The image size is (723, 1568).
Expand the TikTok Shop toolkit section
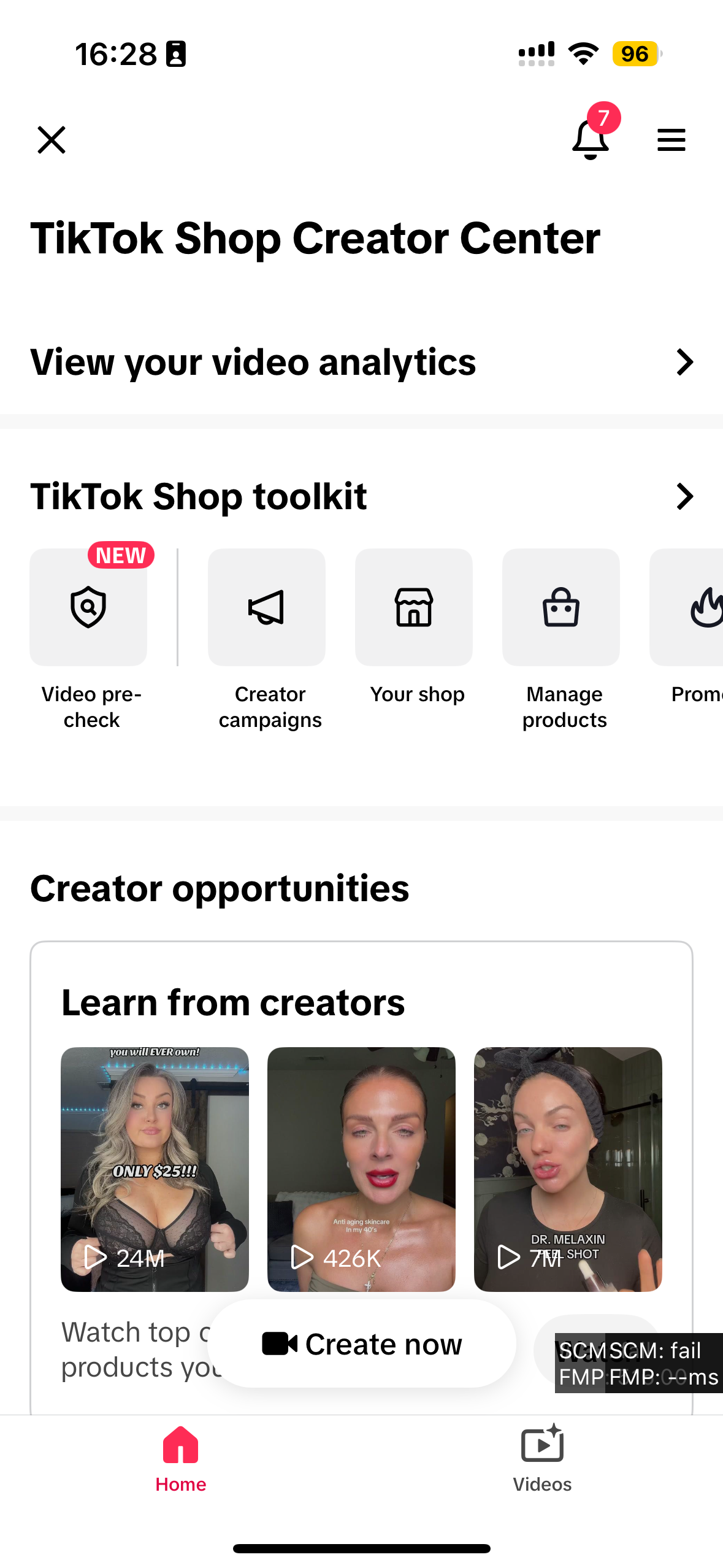pyautogui.click(x=684, y=496)
